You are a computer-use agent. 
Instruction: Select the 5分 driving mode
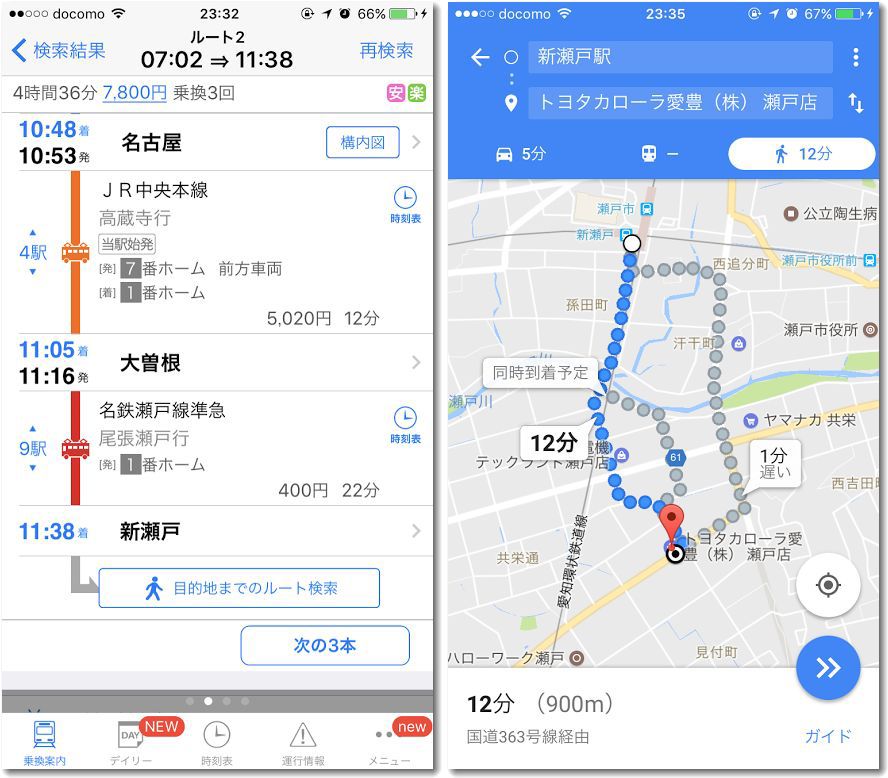521,154
